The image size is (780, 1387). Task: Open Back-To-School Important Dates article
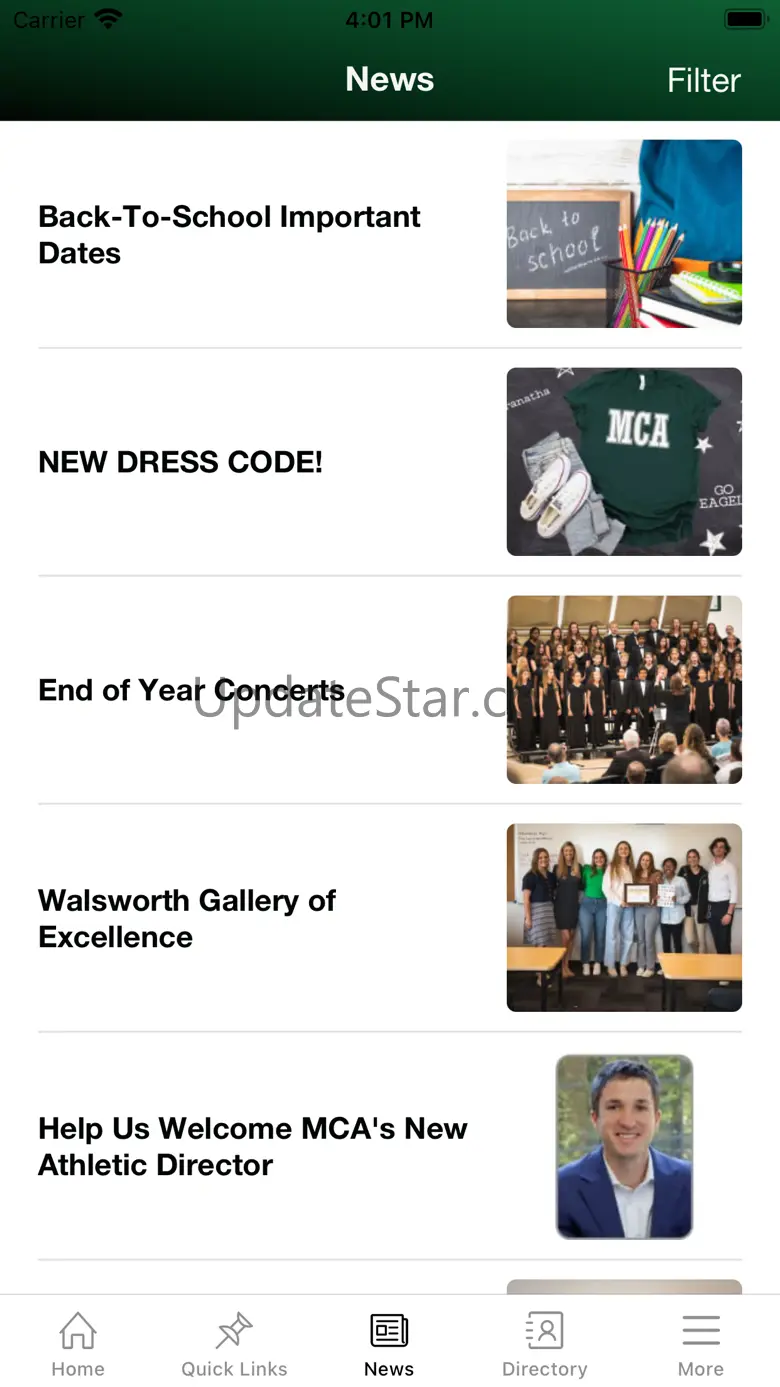[x=229, y=235]
